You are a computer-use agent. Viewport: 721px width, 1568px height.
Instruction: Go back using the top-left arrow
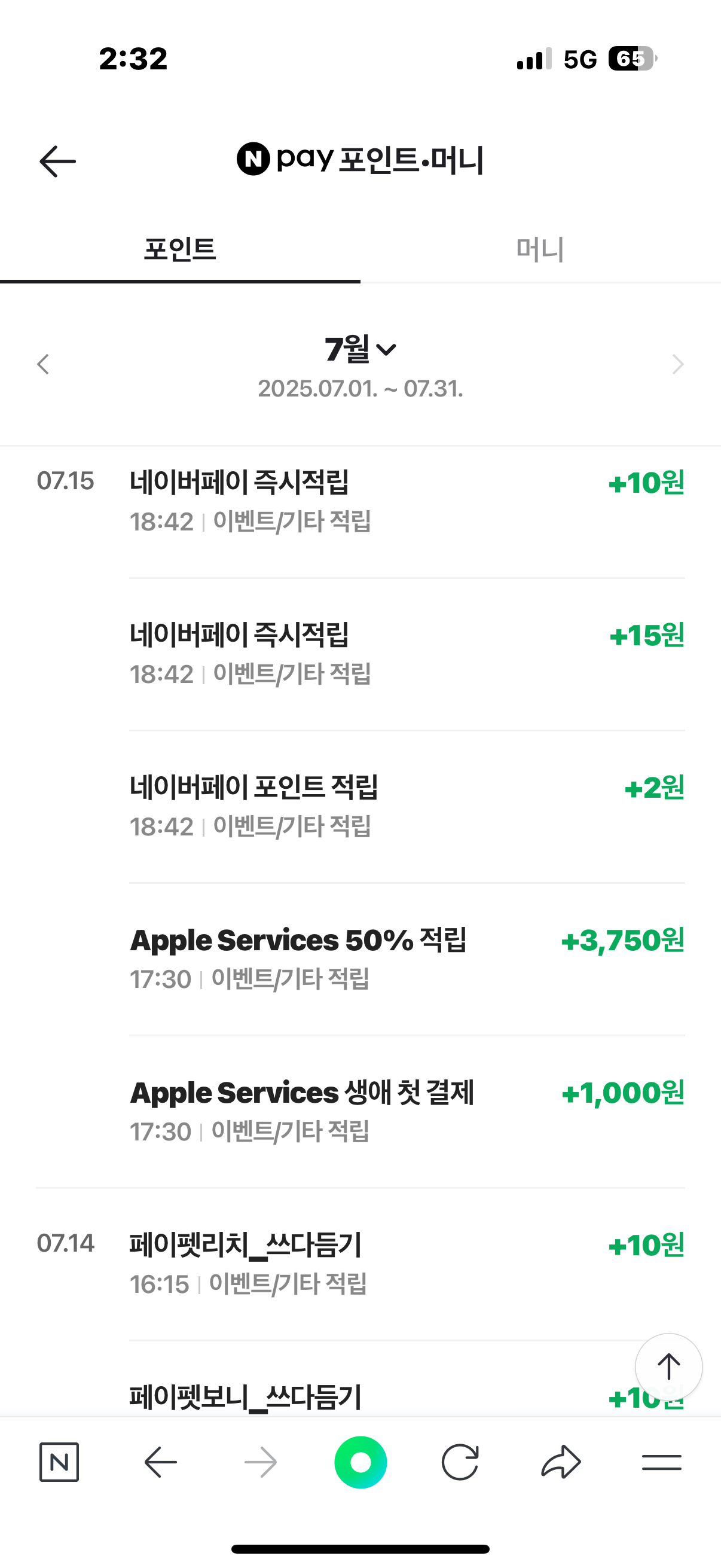tap(58, 161)
